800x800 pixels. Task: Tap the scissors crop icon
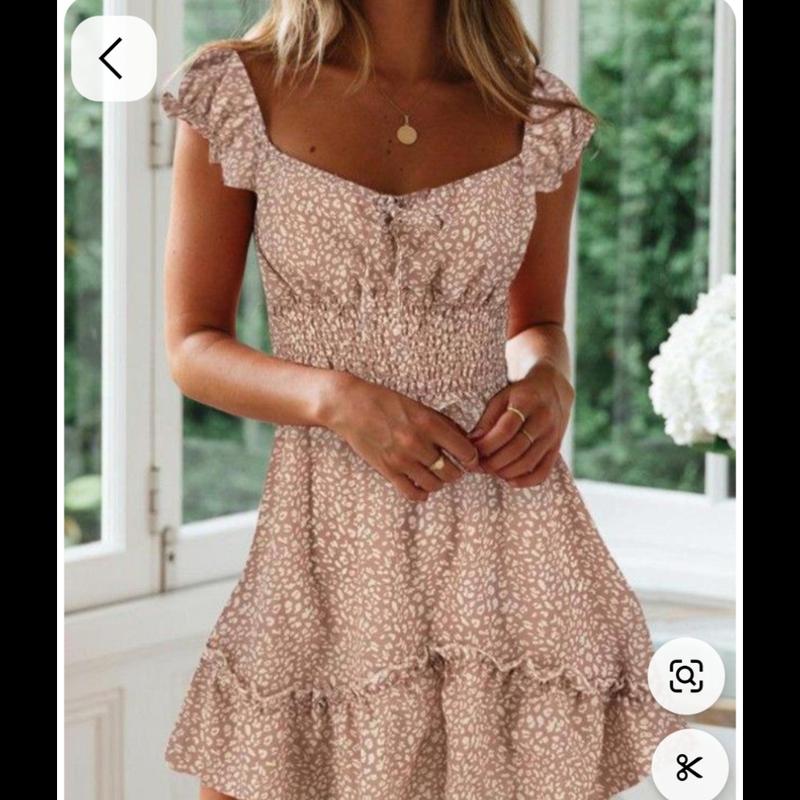click(689, 766)
